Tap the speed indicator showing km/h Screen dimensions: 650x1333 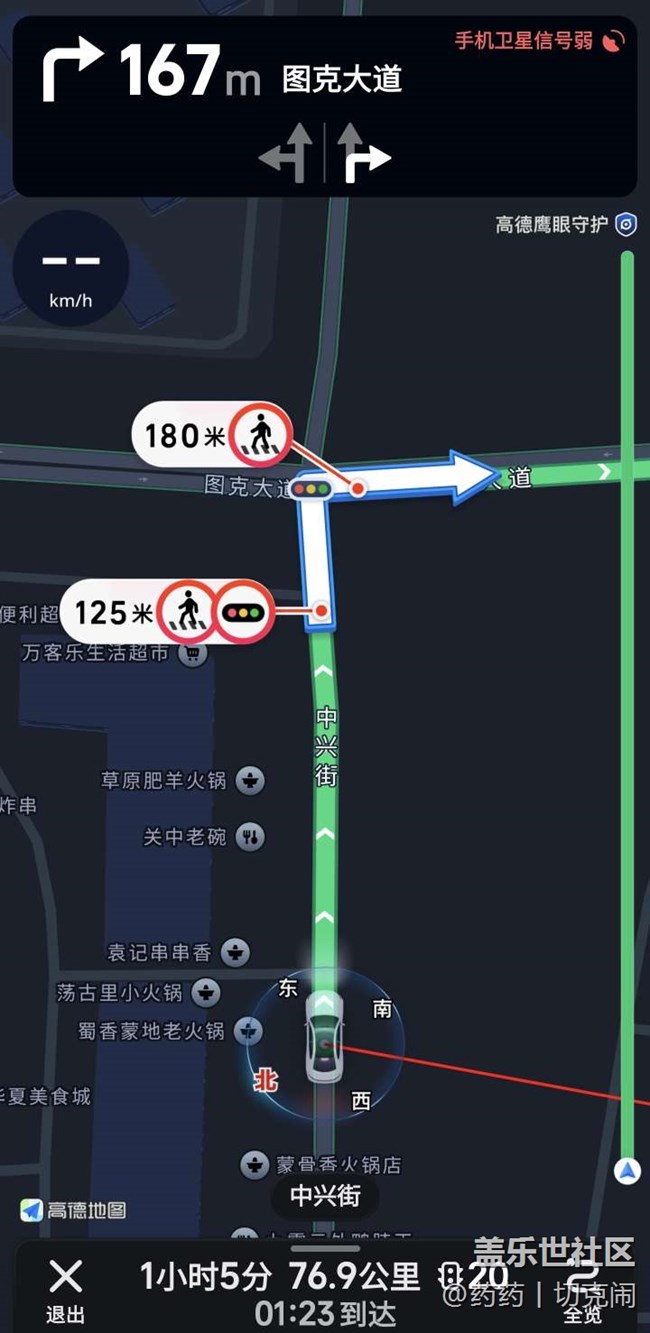tap(70, 268)
